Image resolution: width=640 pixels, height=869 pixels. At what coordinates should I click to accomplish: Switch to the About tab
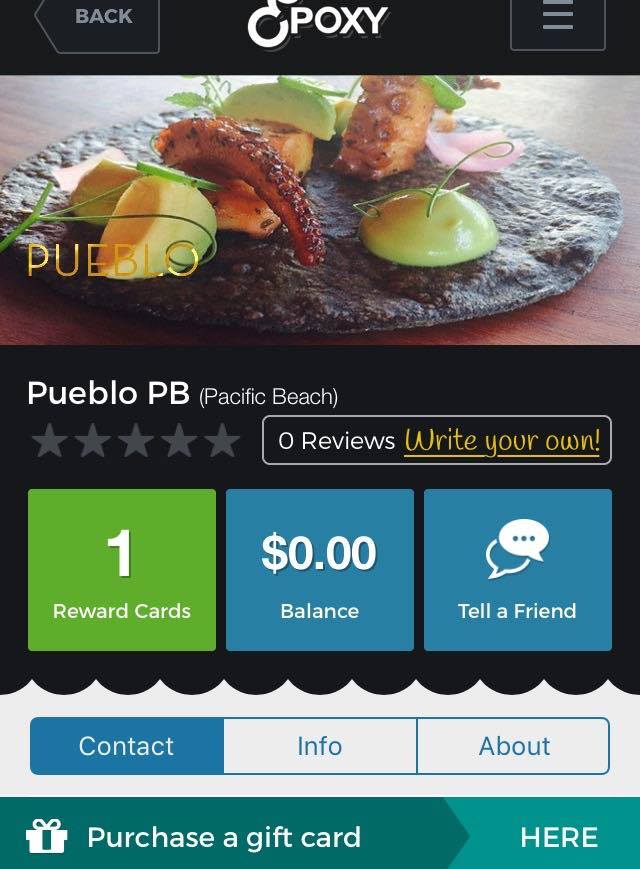[x=513, y=746]
